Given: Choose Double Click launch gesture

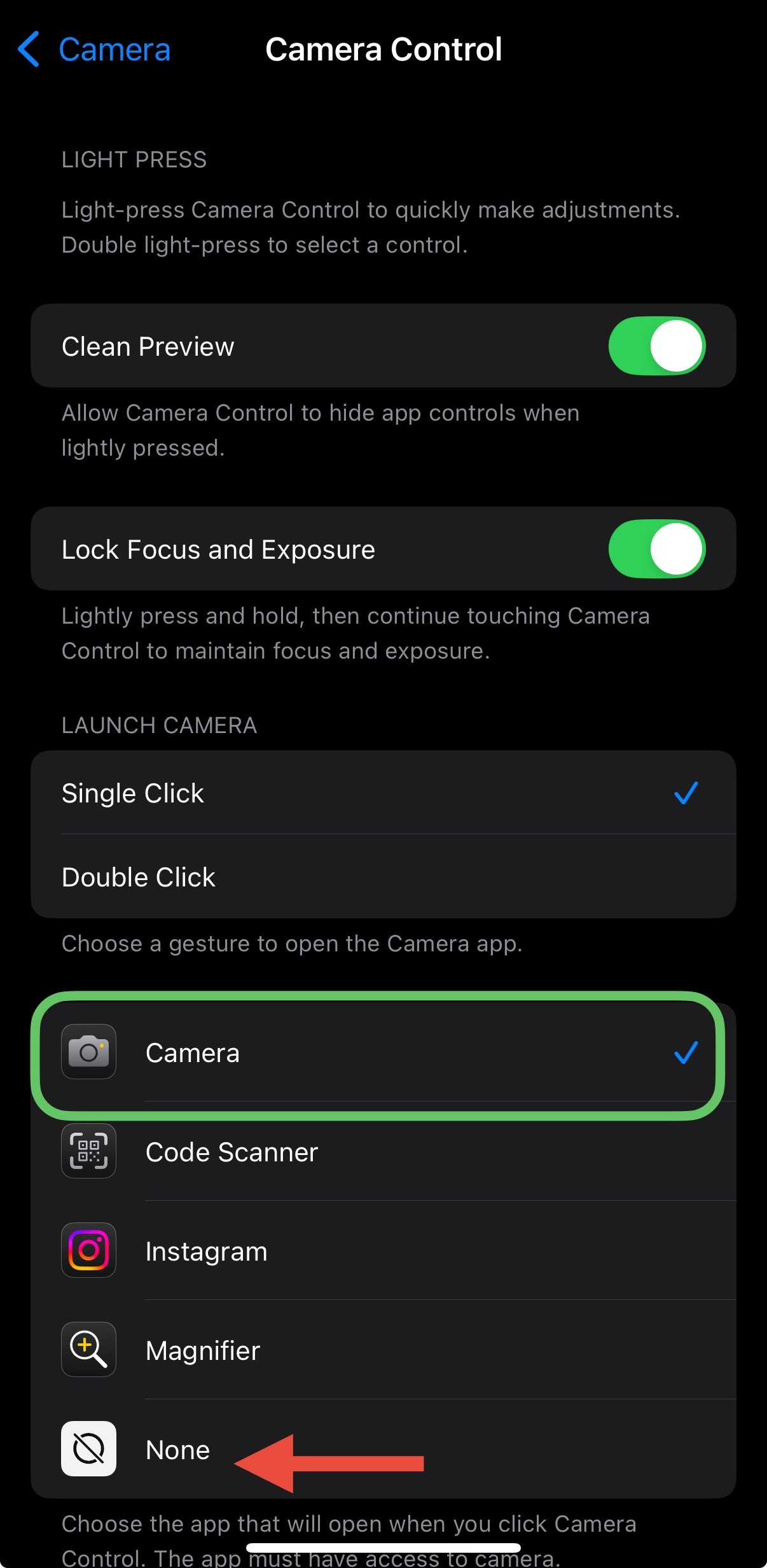Looking at the screenshot, I should tap(383, 877).
